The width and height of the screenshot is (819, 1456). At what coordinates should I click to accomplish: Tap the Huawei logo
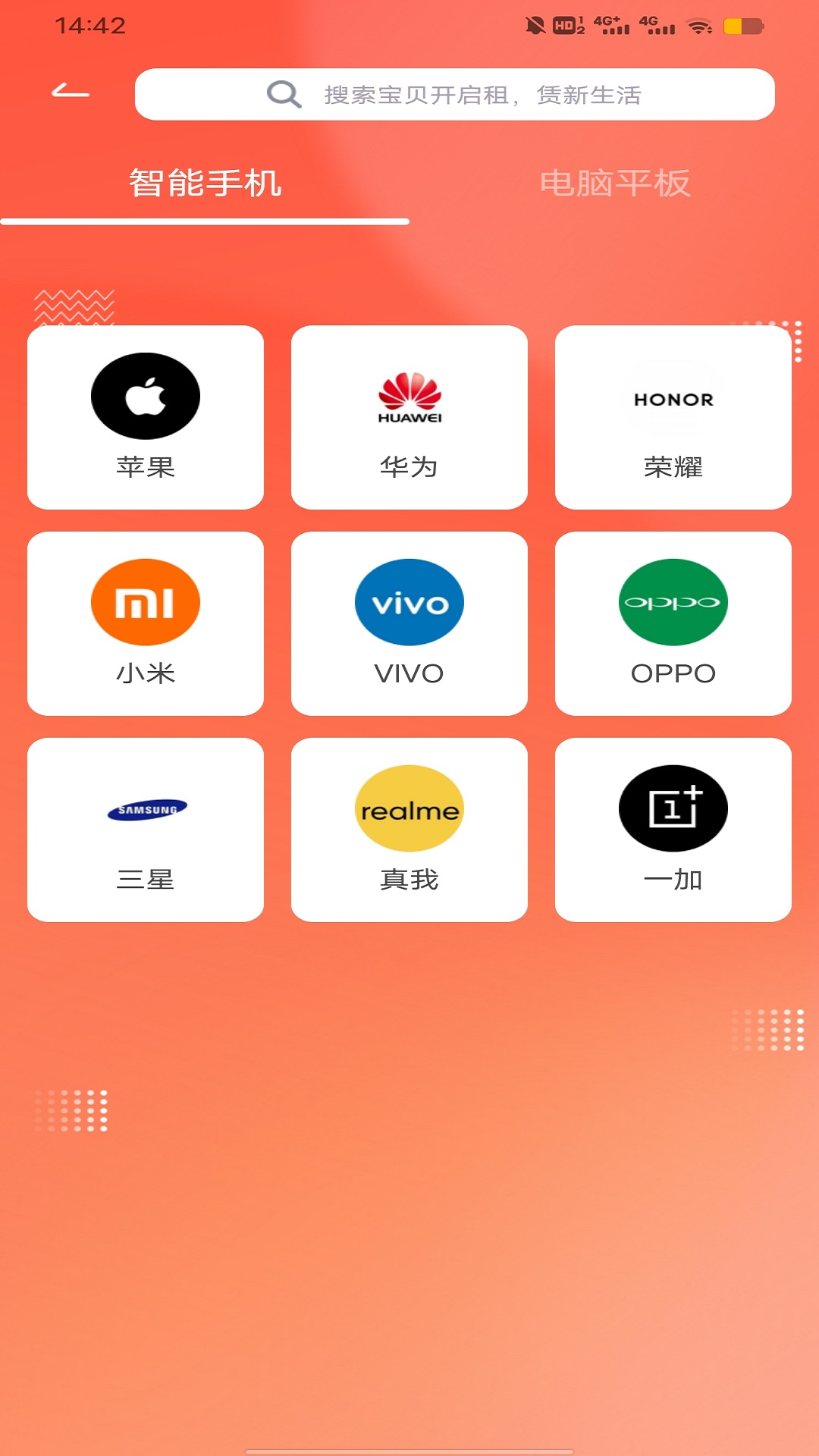coord(409,397)
